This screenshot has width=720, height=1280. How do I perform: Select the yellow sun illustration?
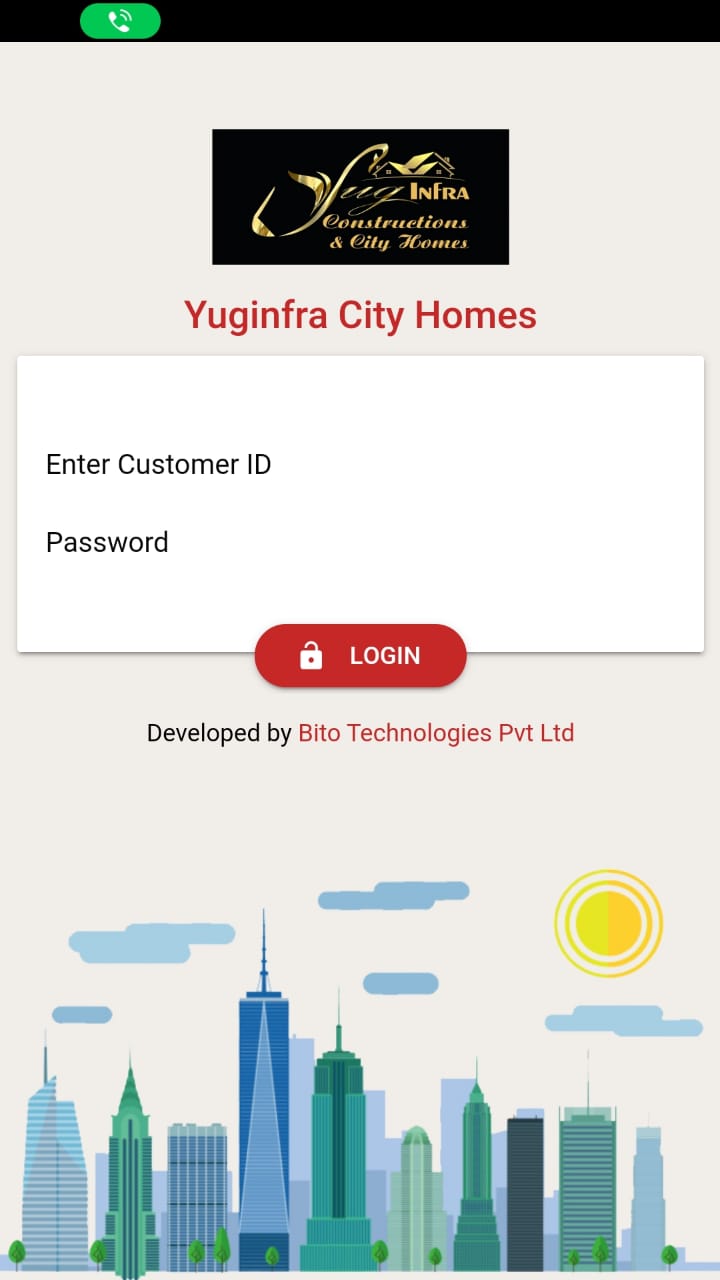[x=608, y=922]
